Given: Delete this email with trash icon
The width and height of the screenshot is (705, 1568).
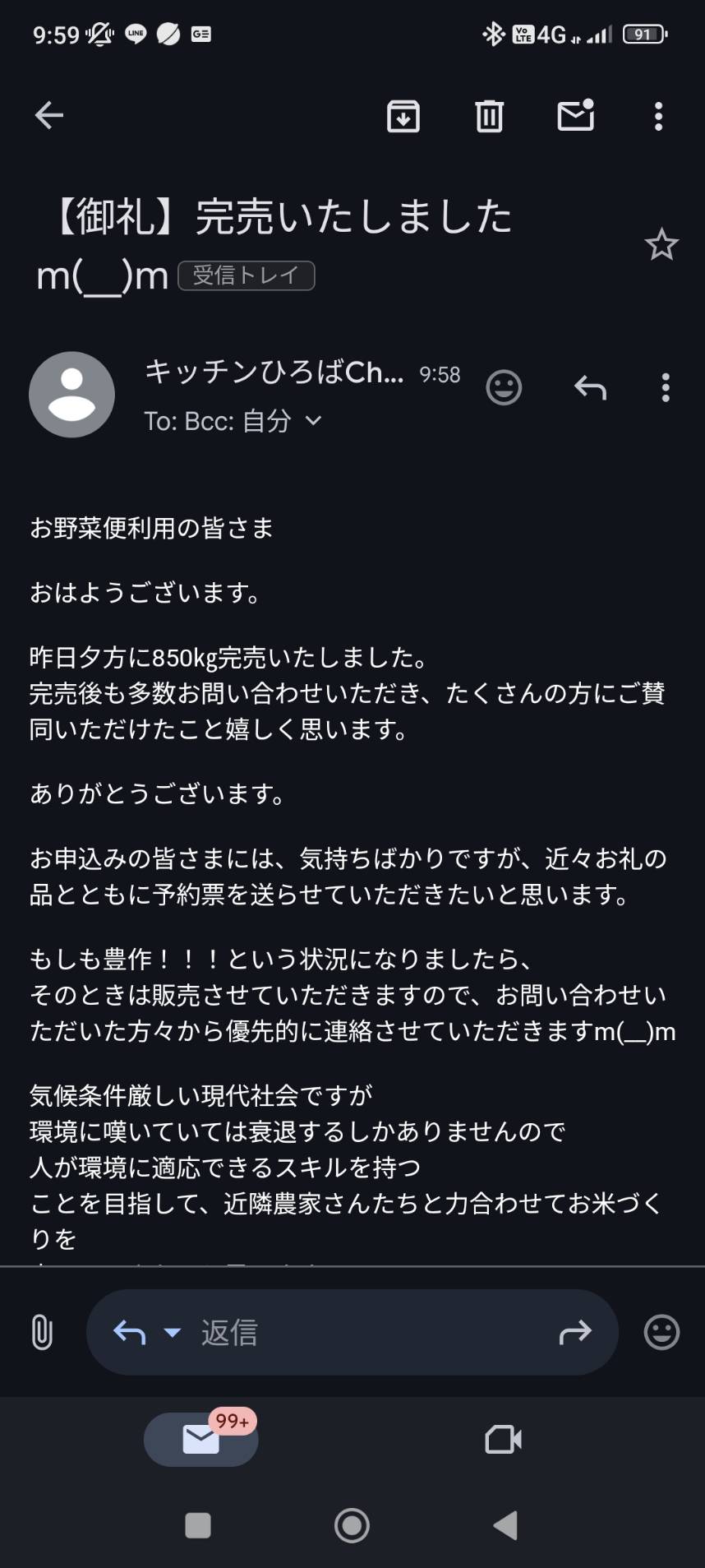Looking at the screenshot, I should [x=489, y=116].
